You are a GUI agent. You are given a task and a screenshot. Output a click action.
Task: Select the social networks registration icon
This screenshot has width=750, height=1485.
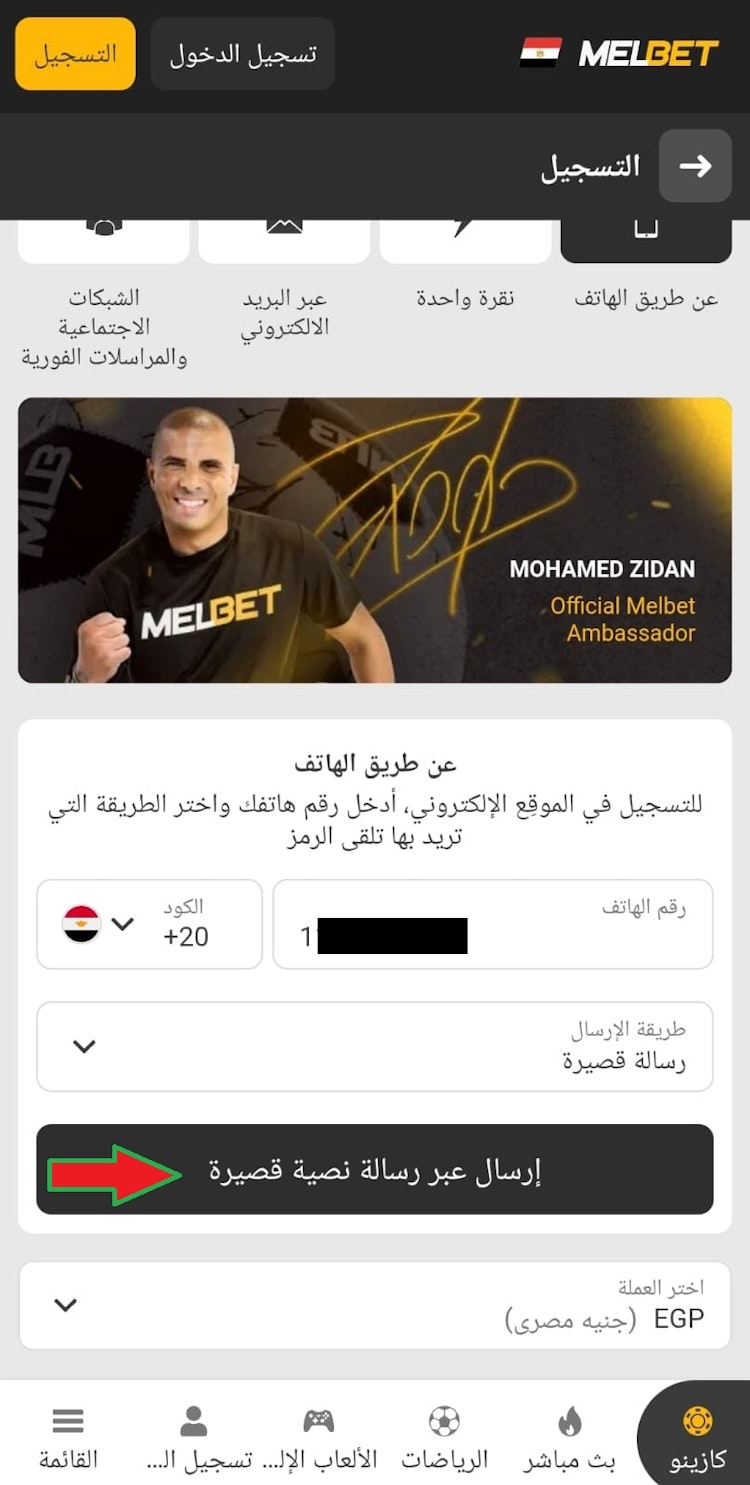pos(103,228)
